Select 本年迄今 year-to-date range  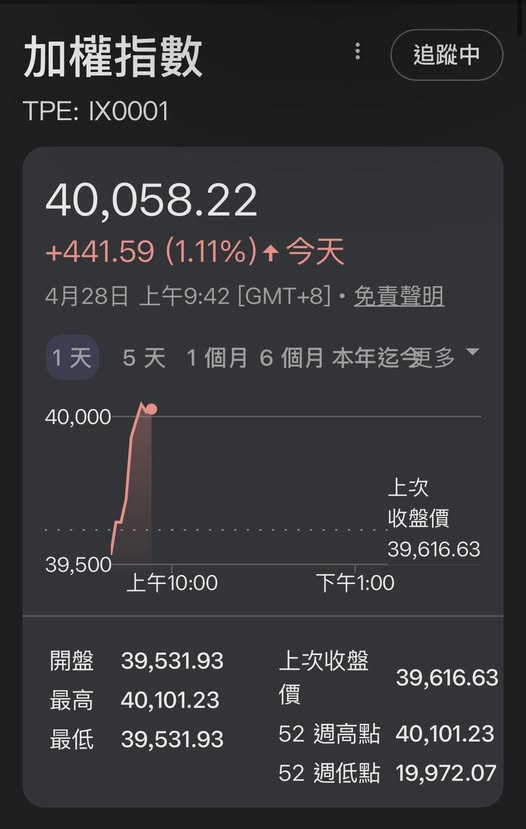tap(374, 358)
